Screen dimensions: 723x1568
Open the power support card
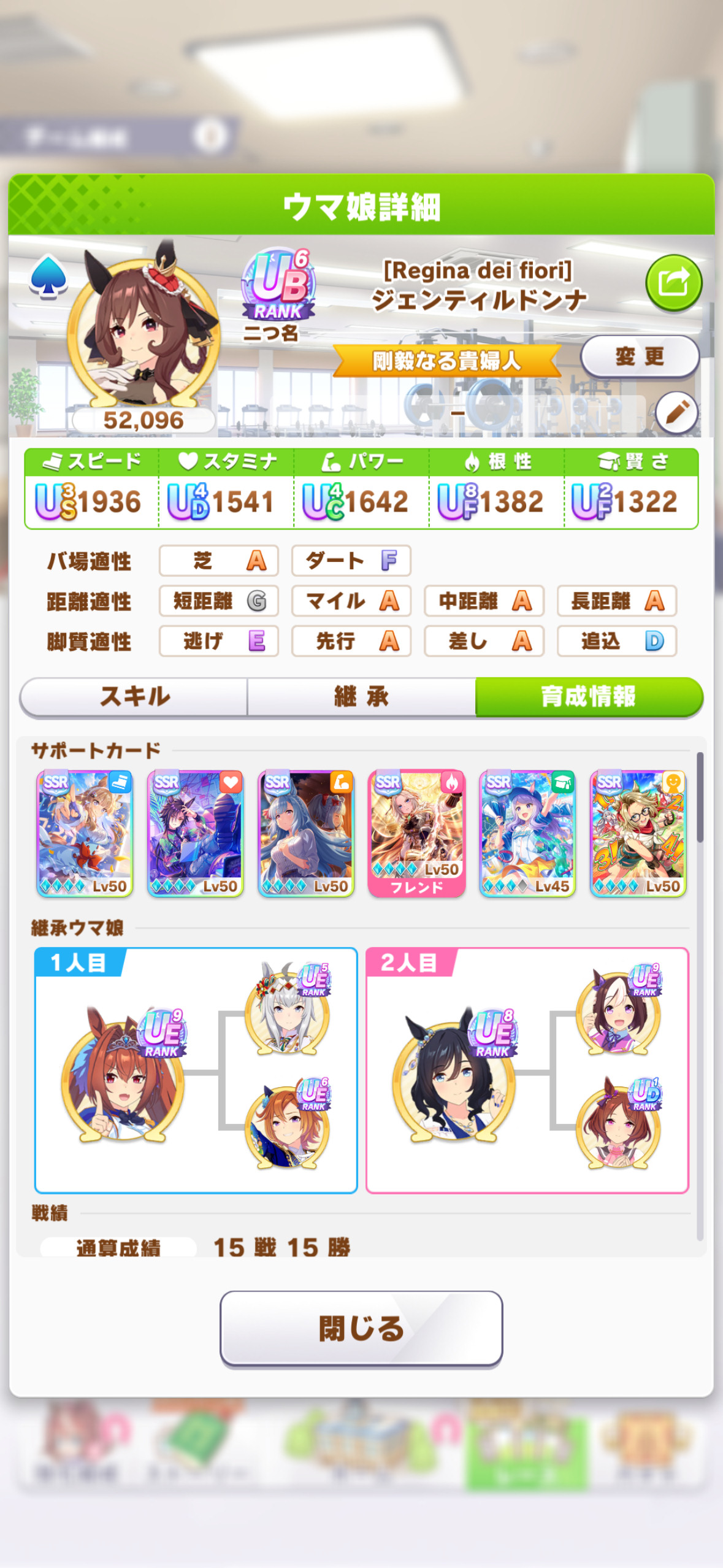click(306, 834)
